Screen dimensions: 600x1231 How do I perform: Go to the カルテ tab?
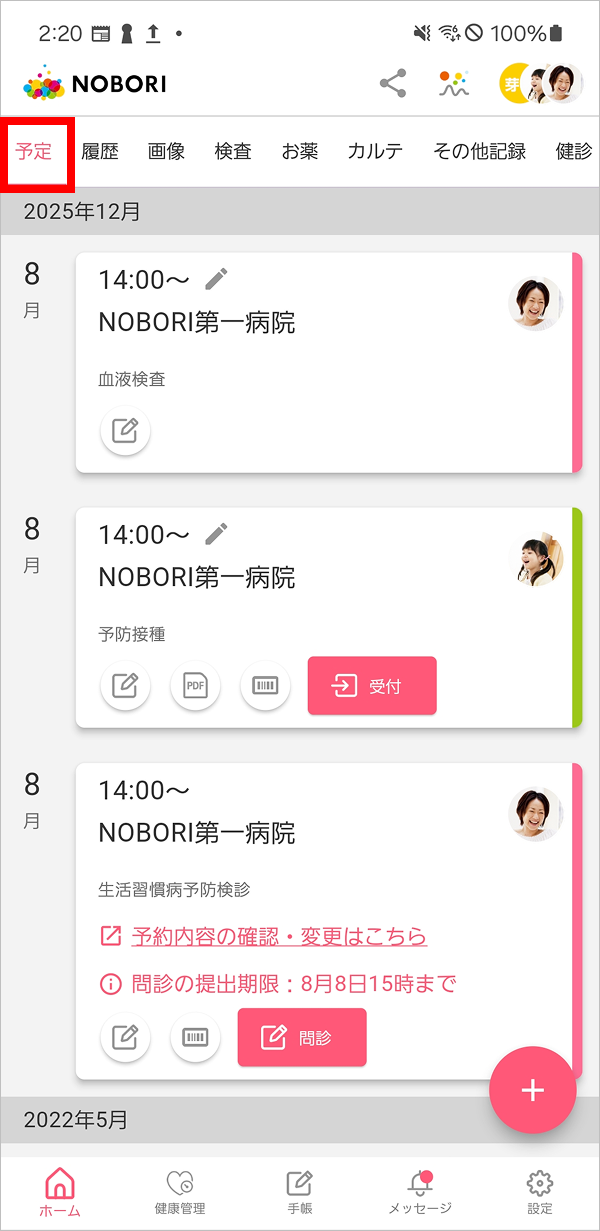click(x=375, y=152)
